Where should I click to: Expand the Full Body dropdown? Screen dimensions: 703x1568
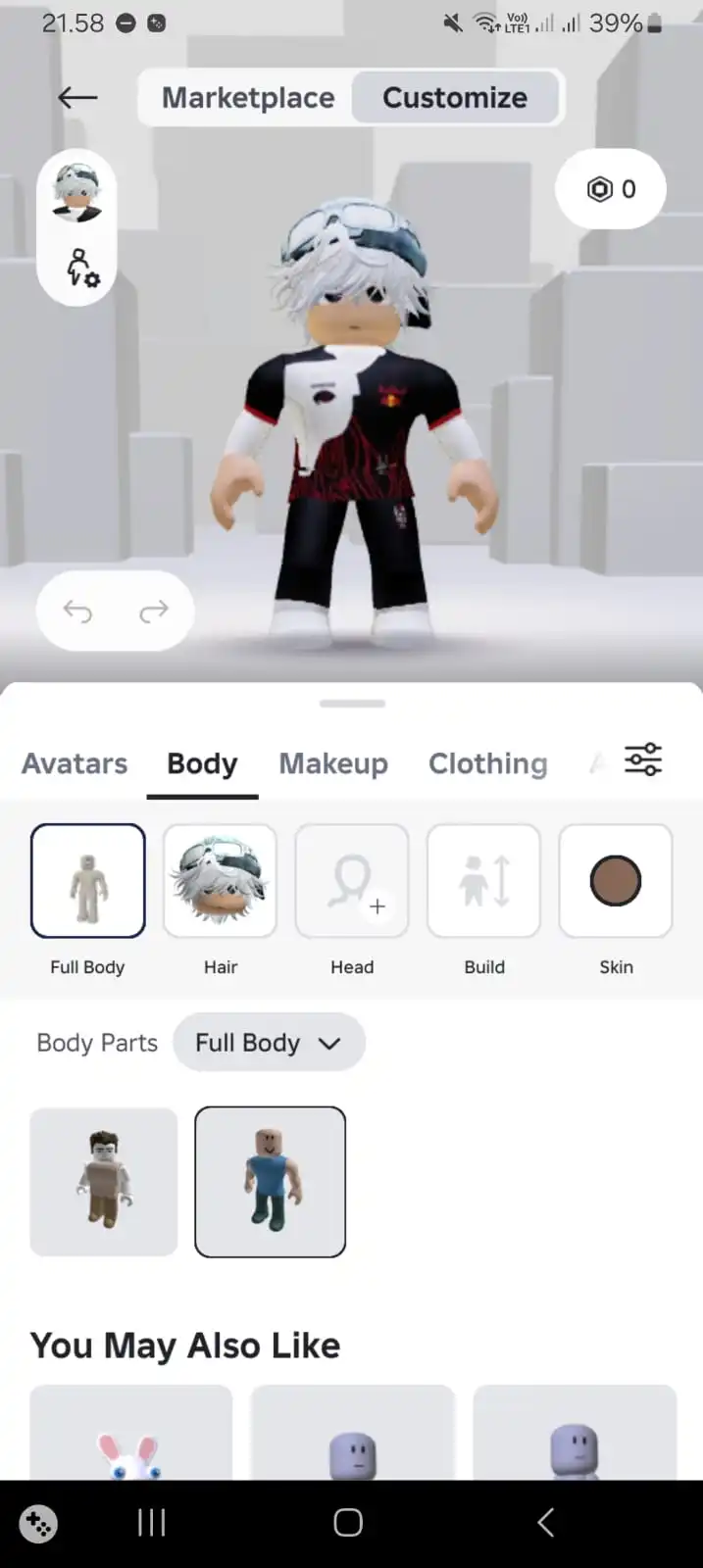coord(269,1043)
